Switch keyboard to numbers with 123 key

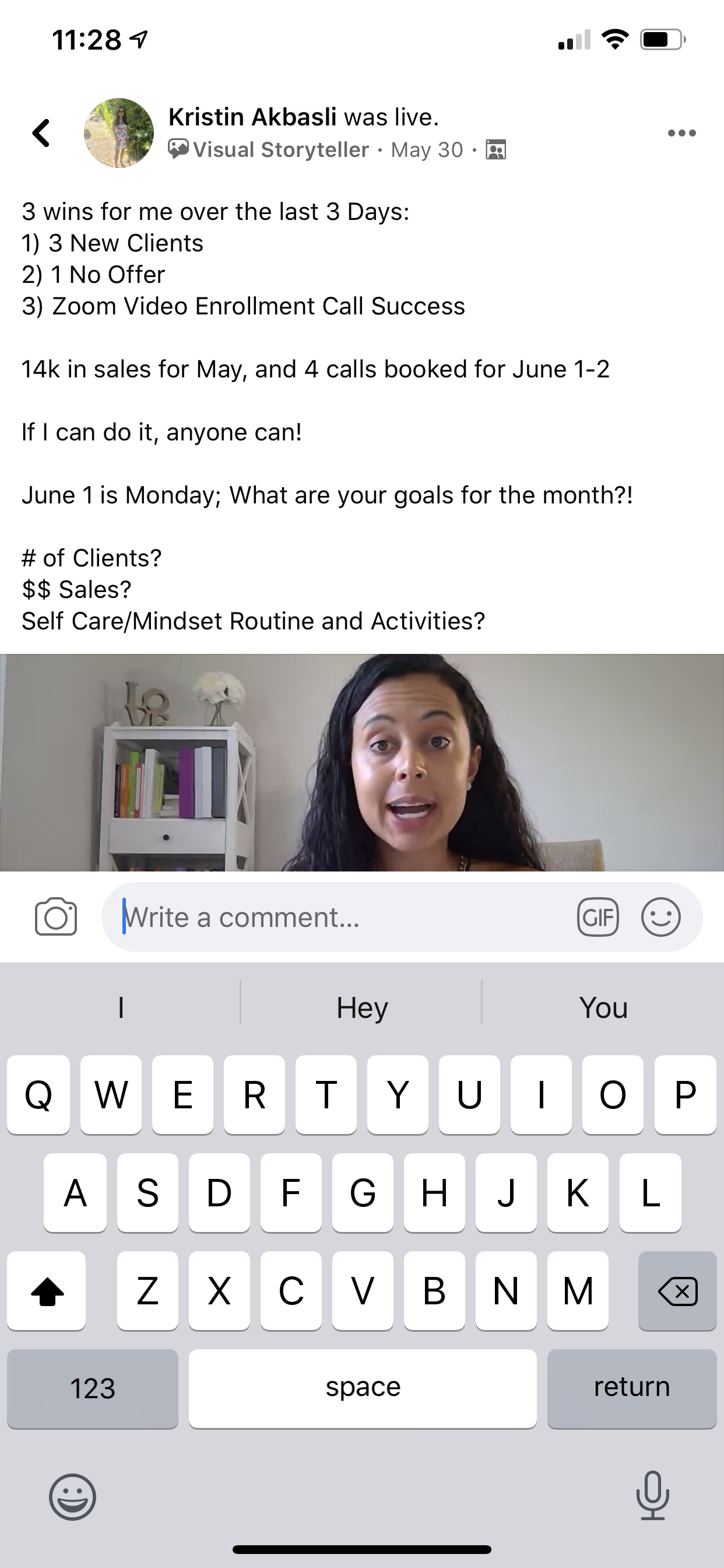pos(93,1388)
